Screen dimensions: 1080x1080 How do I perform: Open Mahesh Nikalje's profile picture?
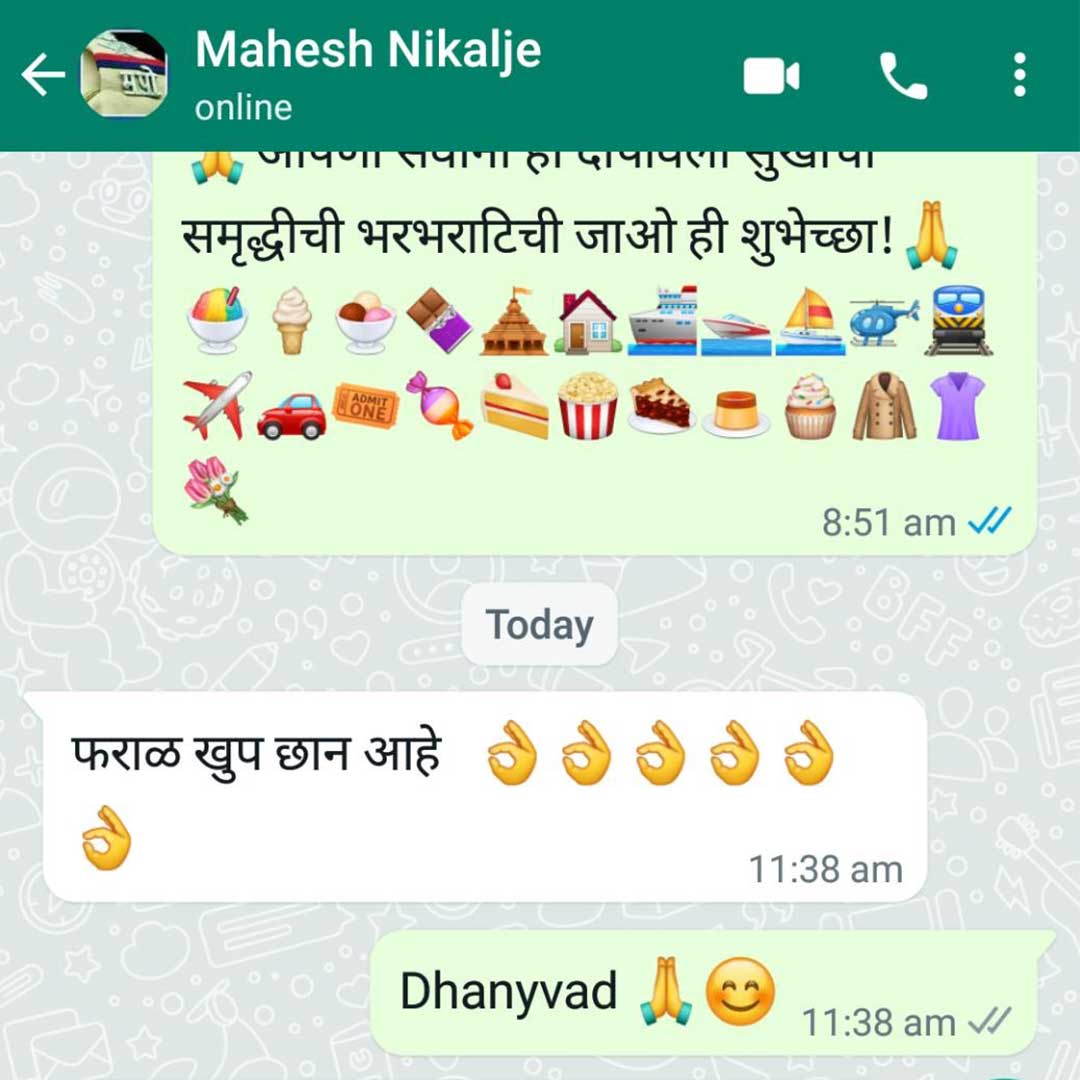coord(123,75)
